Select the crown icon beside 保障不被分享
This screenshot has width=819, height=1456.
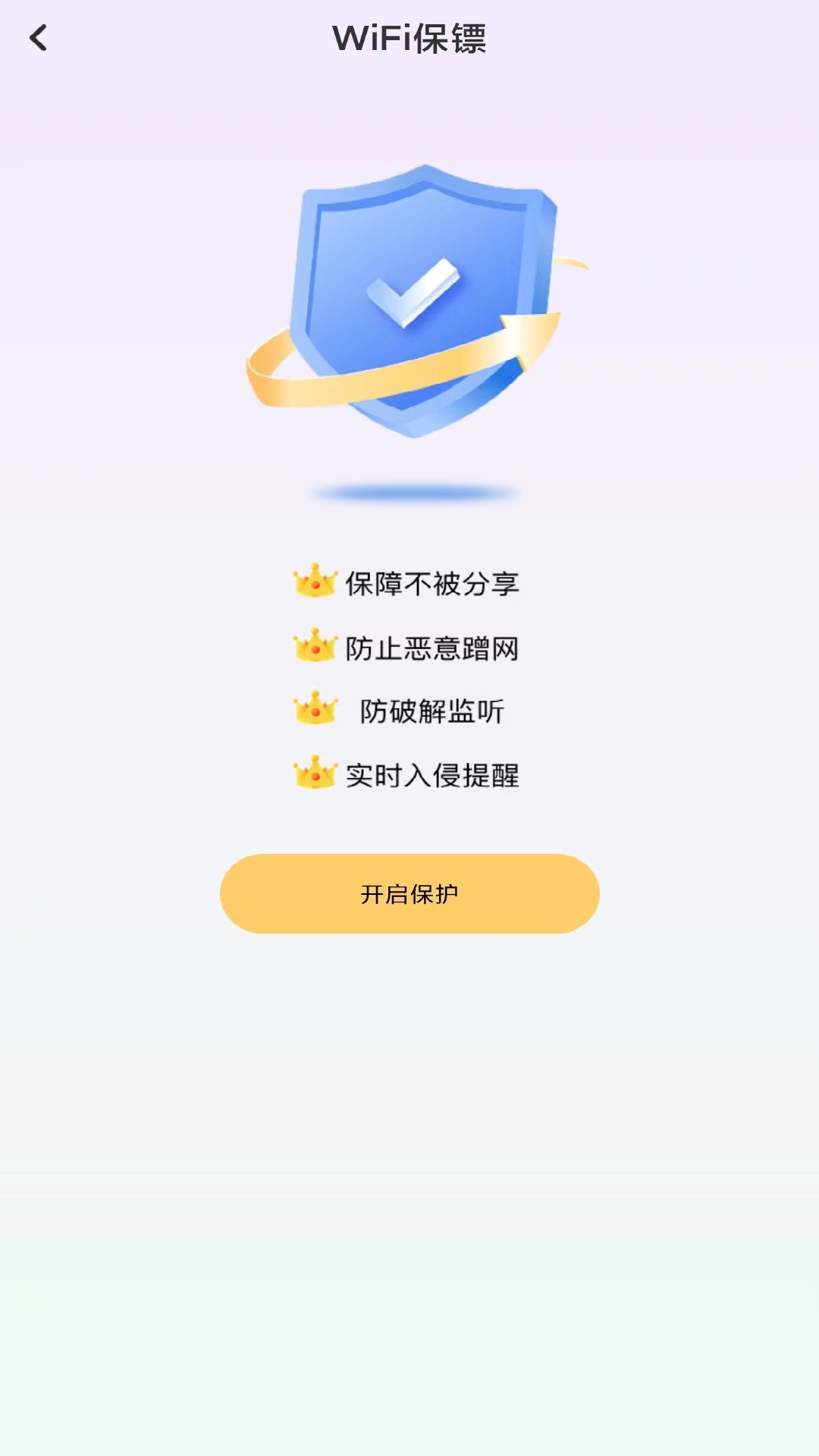(314, 582)
